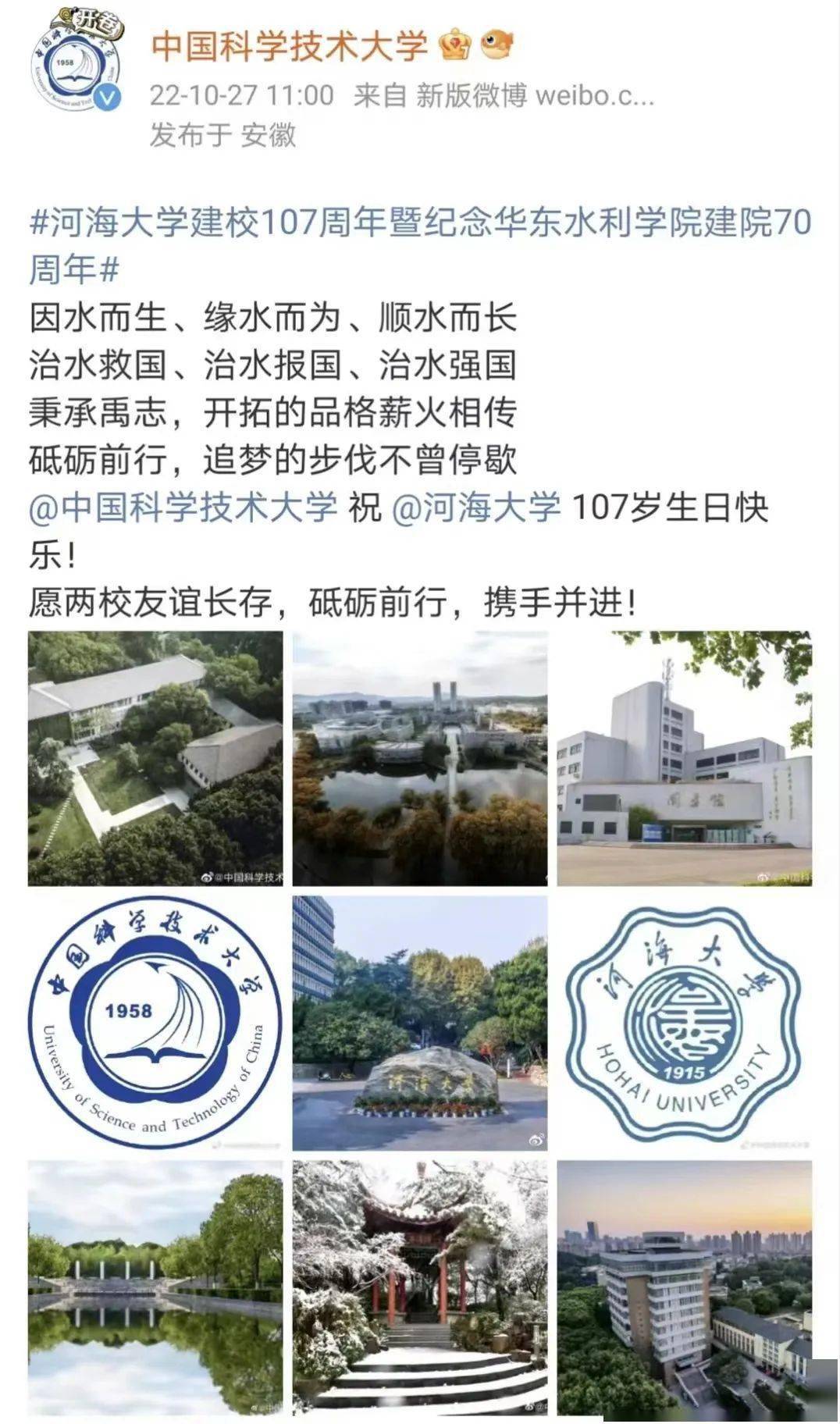Open the @中国科学技术大学 mention link
The width and height of the screenshot is (840, 1424).
[183, 507]
